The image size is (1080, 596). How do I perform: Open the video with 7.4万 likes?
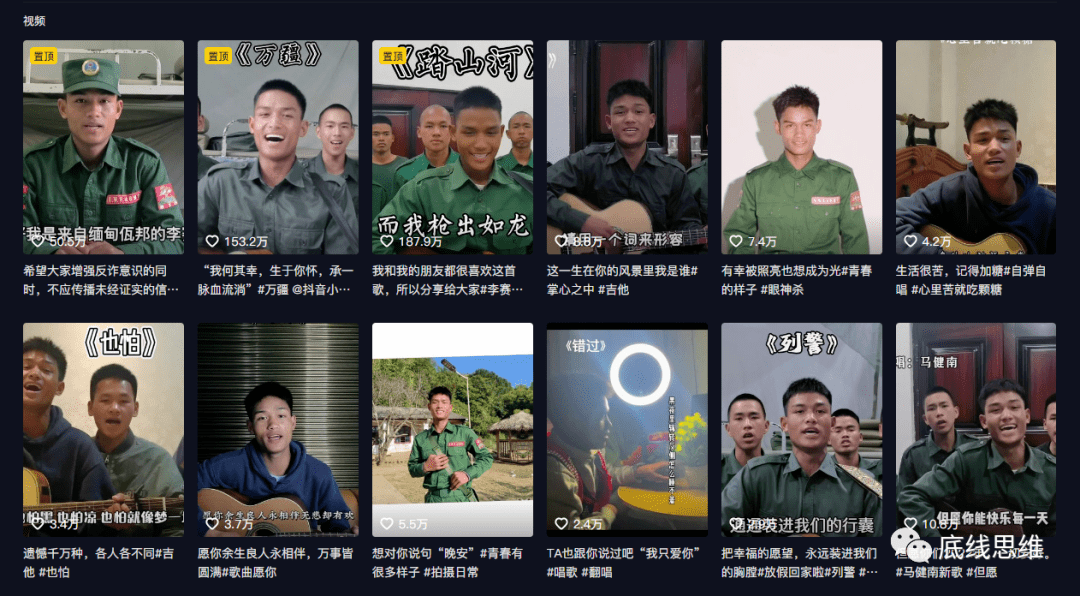(x=801, y=147)
